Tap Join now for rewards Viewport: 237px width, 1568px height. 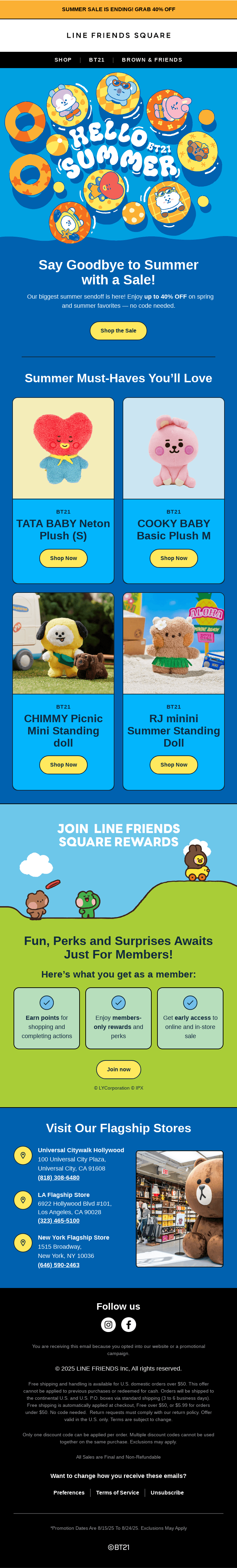point(118,1069)
